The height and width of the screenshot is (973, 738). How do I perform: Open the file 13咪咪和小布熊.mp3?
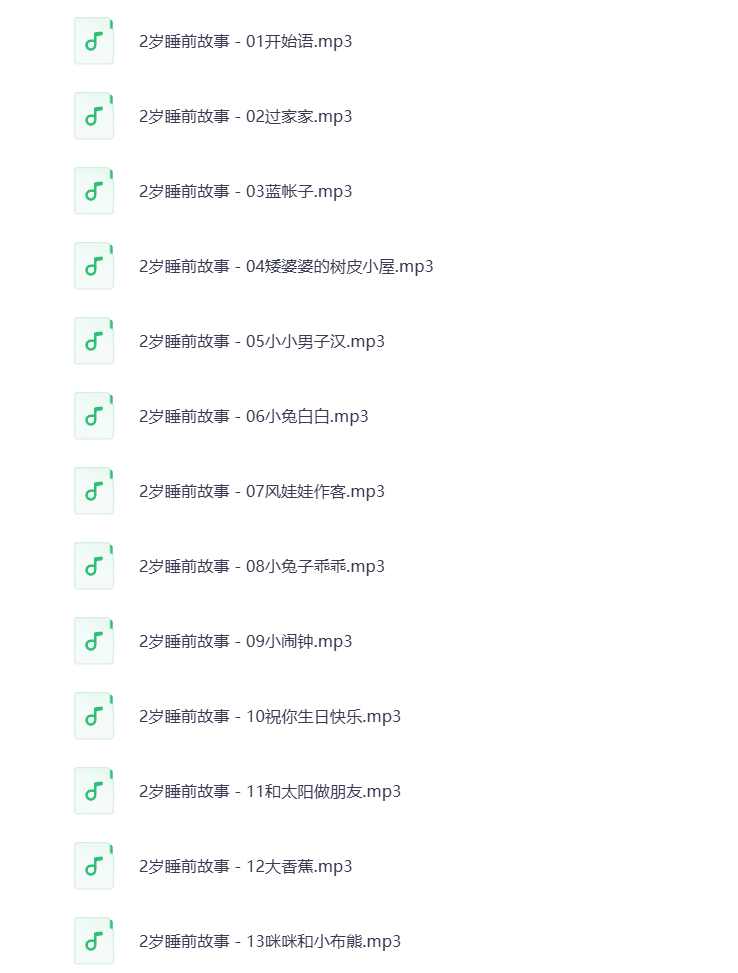pos(272,941)
